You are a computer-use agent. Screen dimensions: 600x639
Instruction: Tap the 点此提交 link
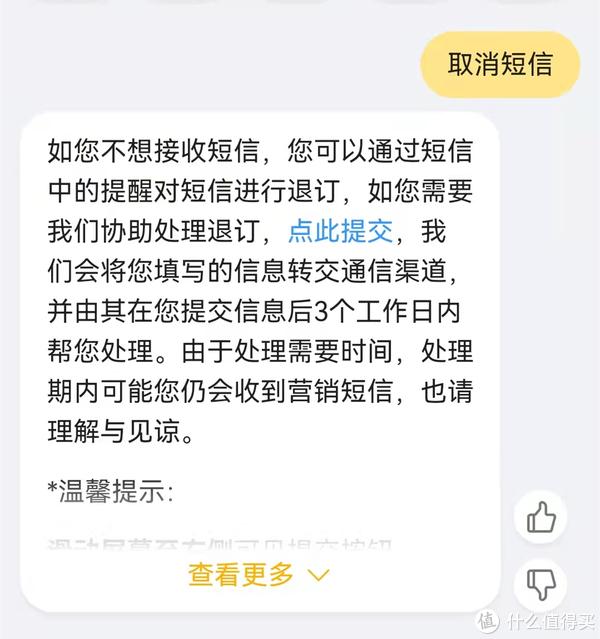pos(343,232)
